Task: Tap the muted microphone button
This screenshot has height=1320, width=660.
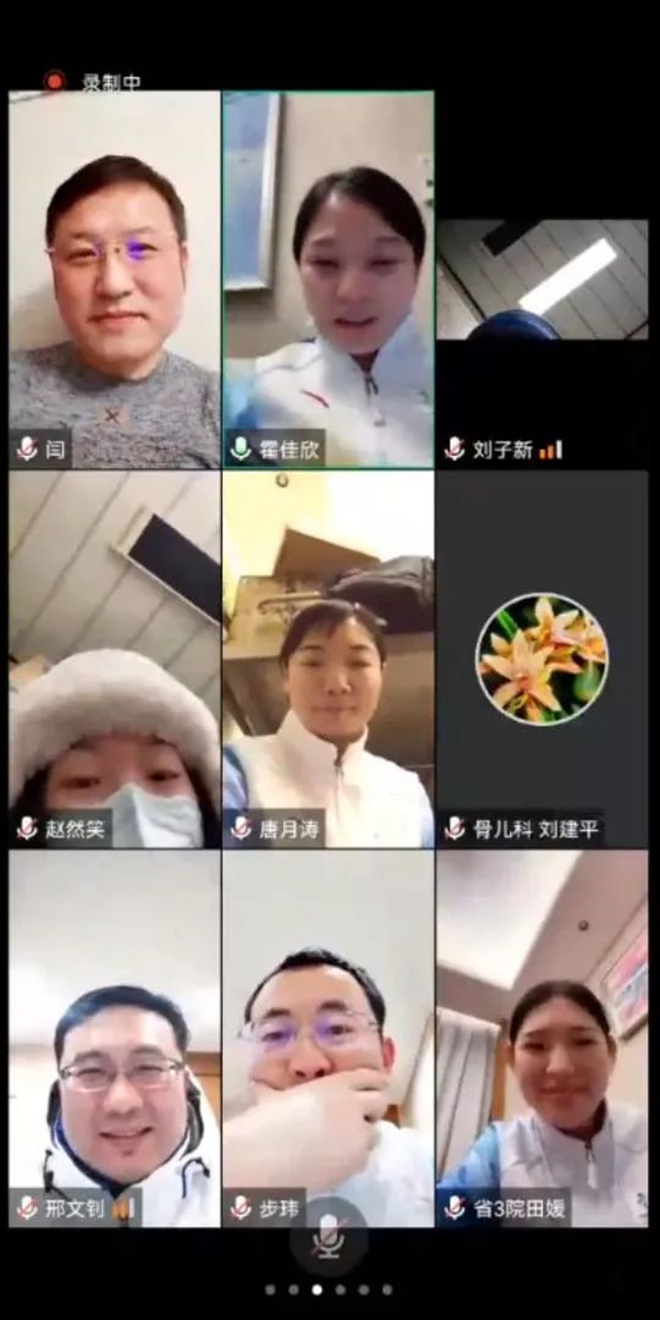Action: [x=328, y=1239]
